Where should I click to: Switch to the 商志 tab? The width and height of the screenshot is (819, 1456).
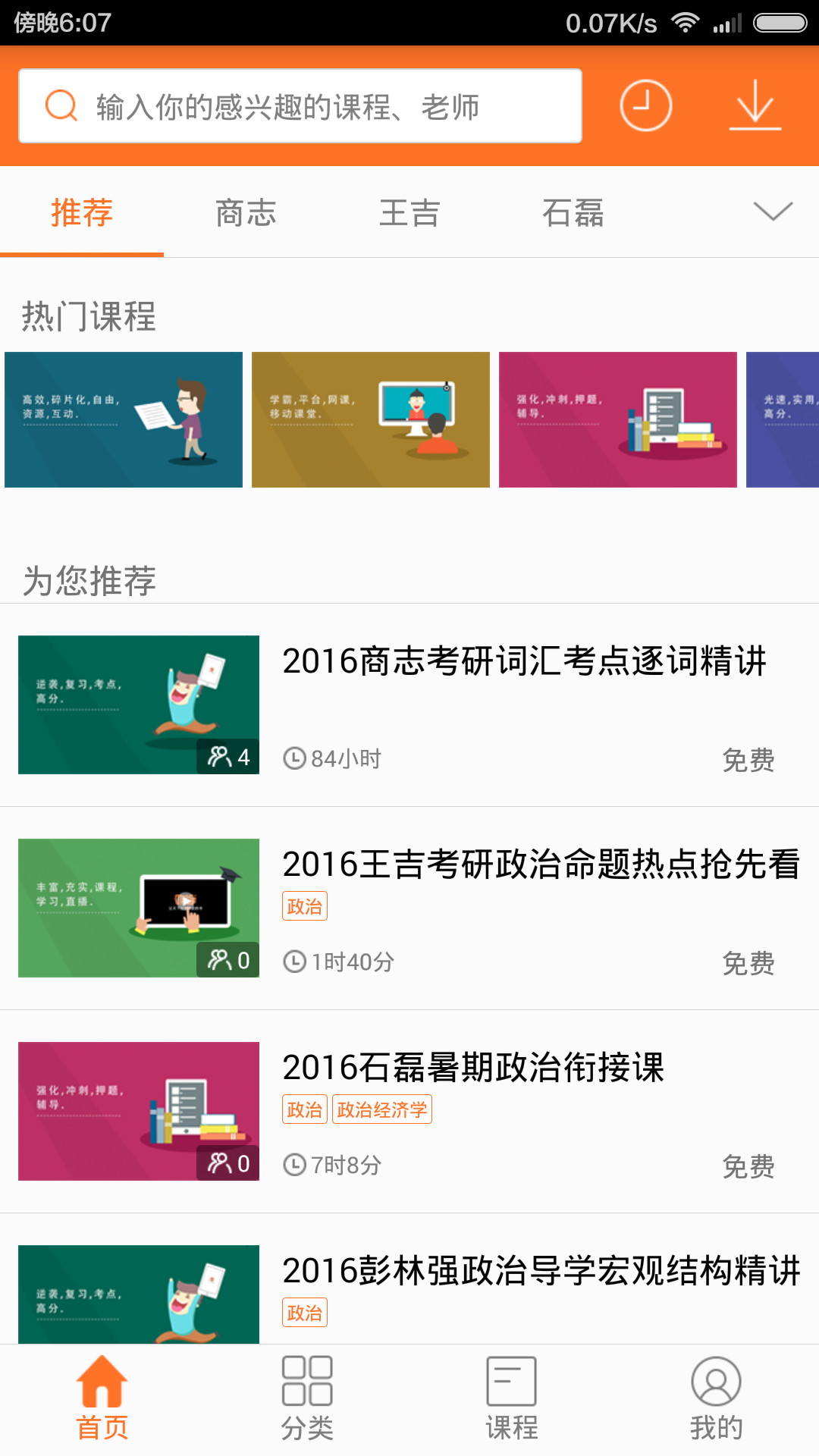coord(246,212)
